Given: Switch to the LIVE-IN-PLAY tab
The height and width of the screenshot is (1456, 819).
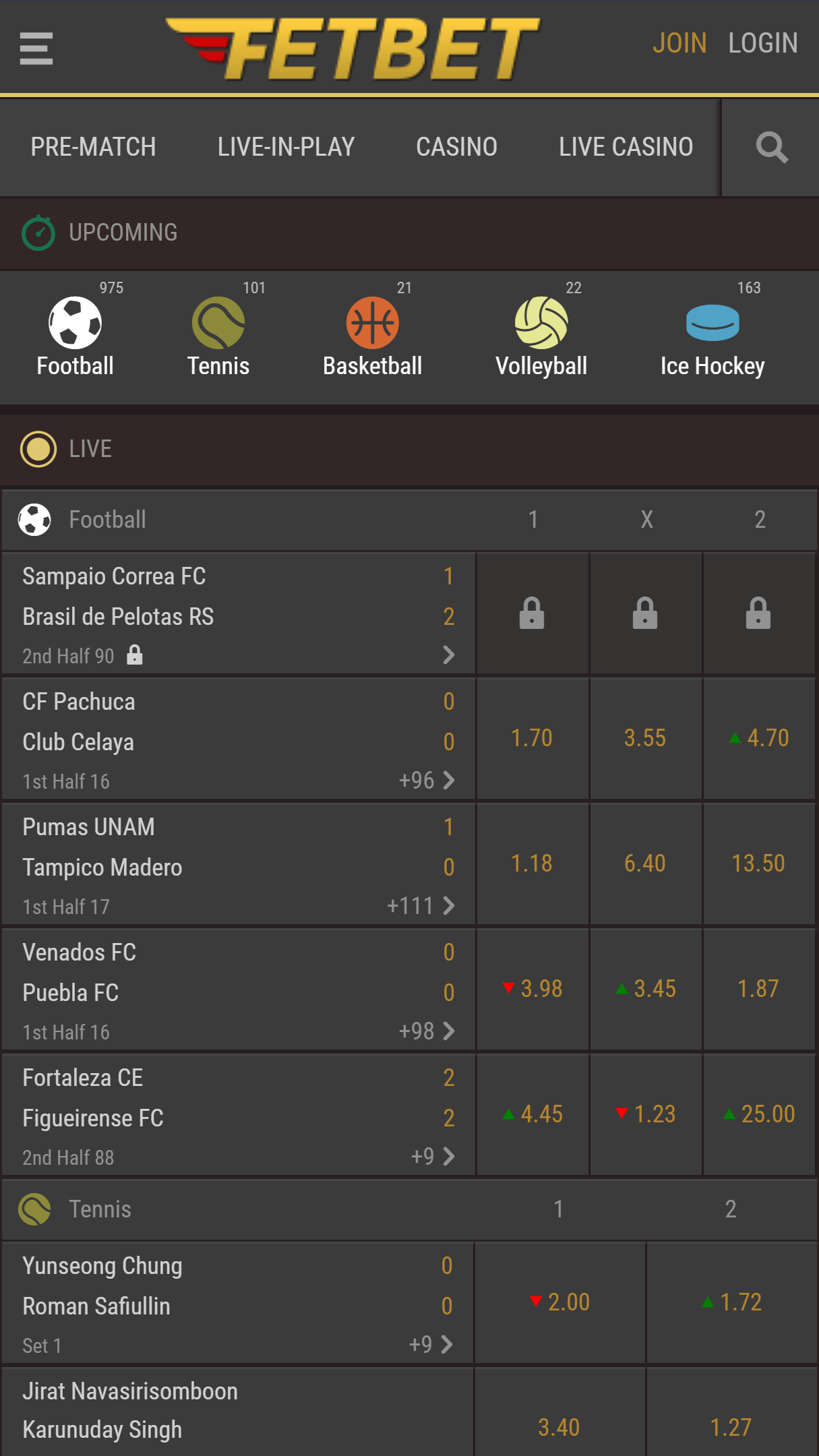Looking at the screenshot, I should point(286,147).
